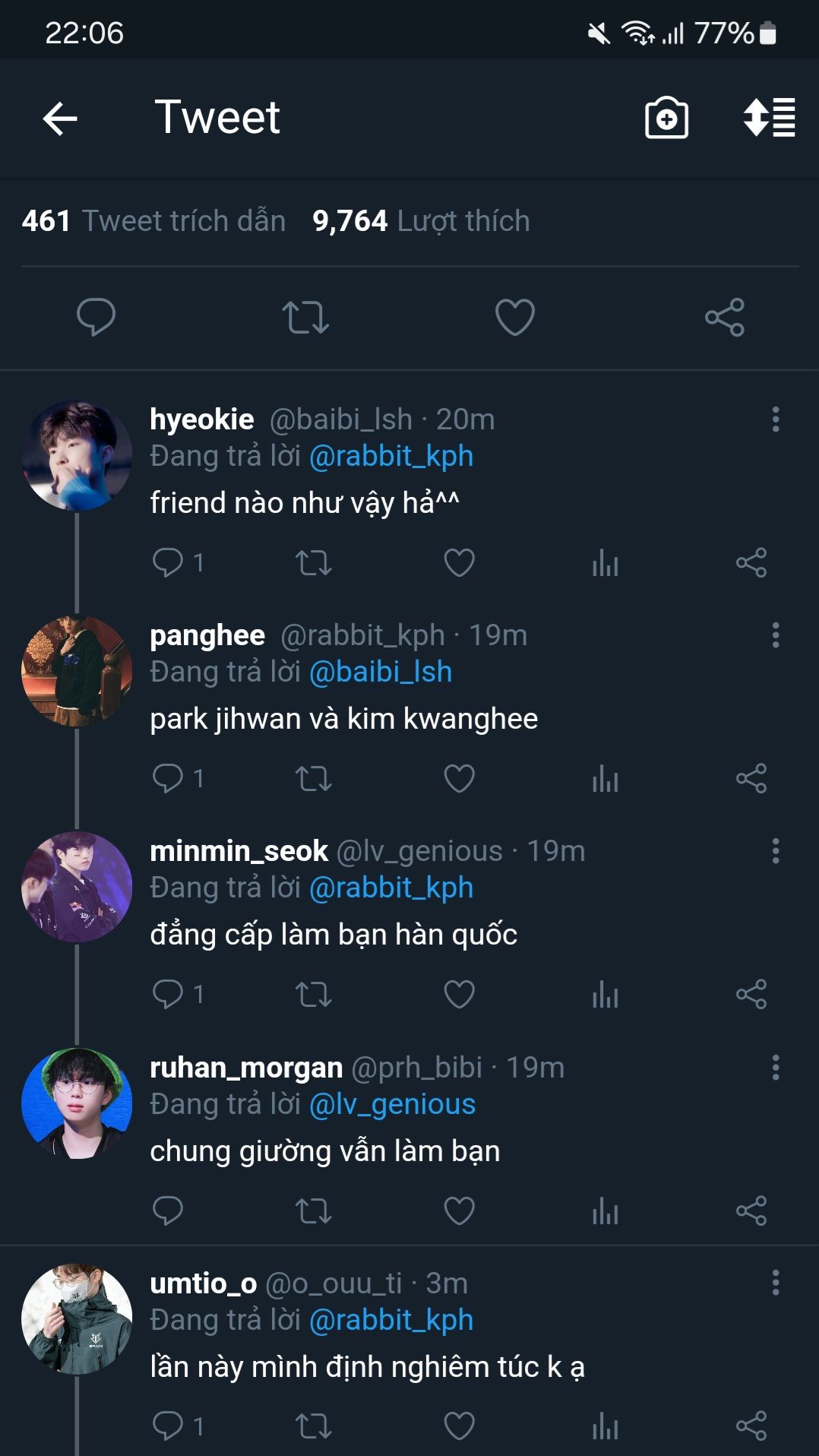
Task: Retweet the main tweet
Action: click(305, 317)
